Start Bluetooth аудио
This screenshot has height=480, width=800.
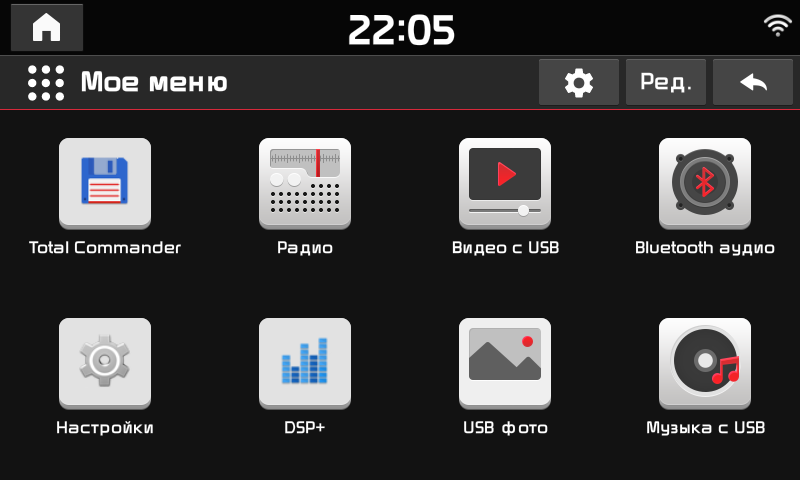pos(705,183)
